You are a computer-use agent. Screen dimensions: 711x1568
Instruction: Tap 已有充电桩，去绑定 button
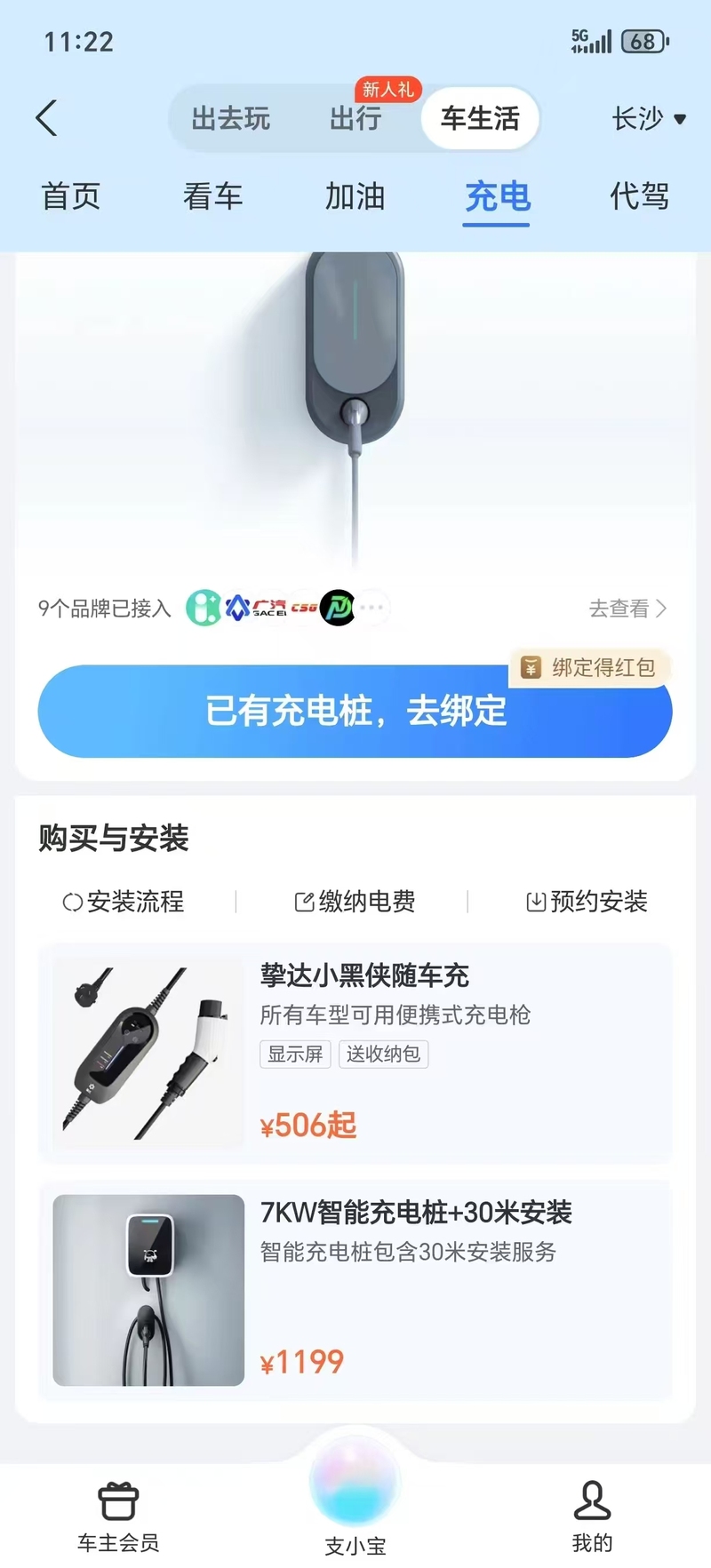pos(355,712)
